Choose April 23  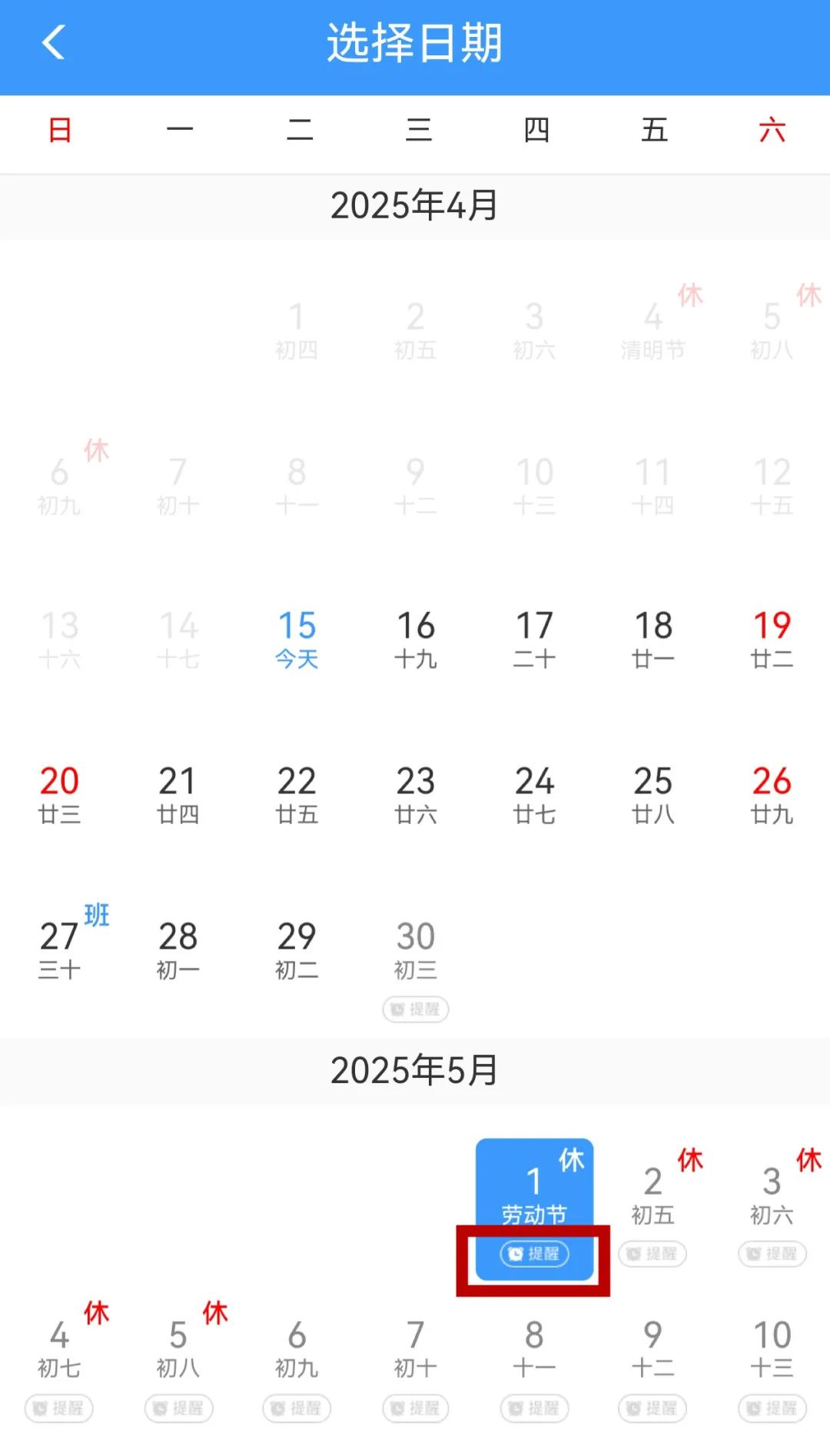click(416, 793)
